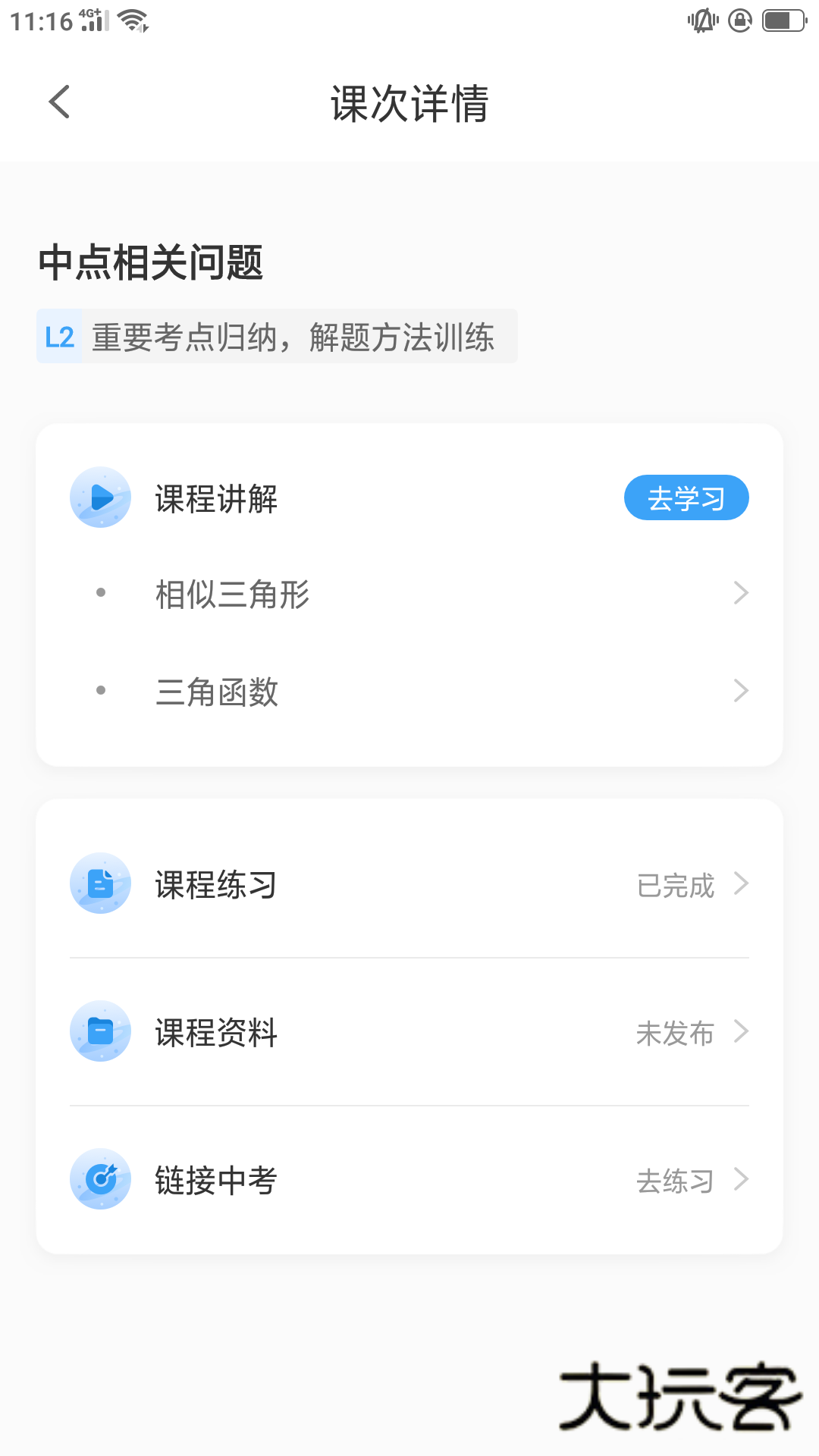Tap the back arrow in the top bar
Image resolution: width=819 pixels, height=1456 pixels.
pos(58,101)
